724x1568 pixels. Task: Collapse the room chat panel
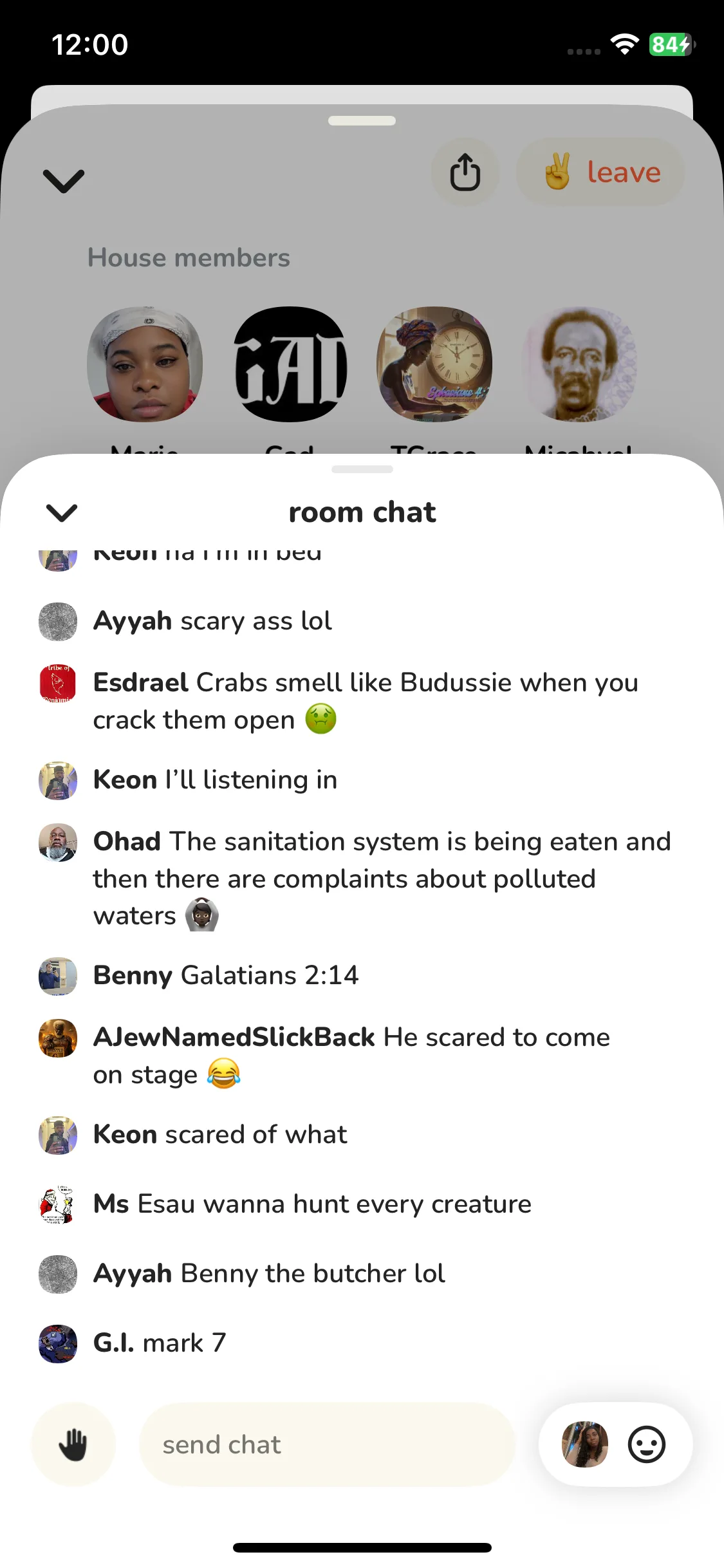pos(62,512)
